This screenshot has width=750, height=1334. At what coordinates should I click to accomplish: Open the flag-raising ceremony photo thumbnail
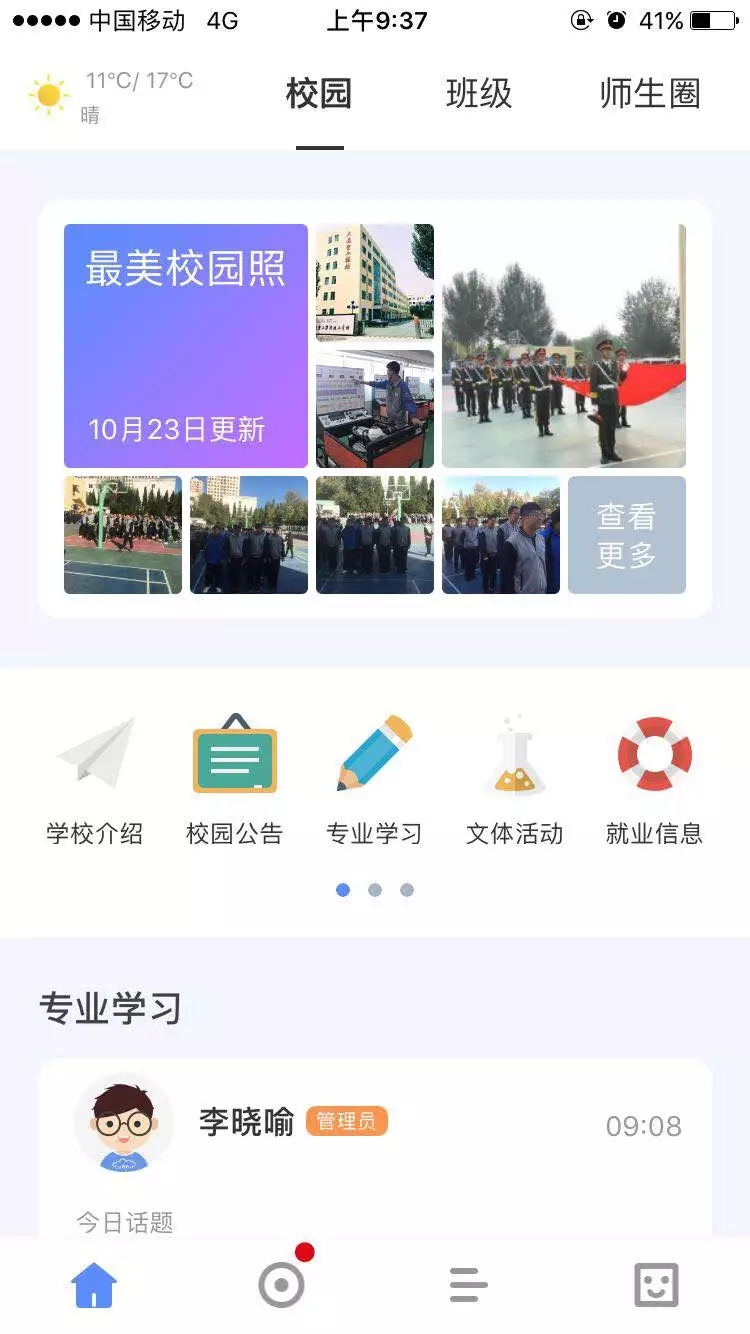pyautogui.click(x=563, y=346)
